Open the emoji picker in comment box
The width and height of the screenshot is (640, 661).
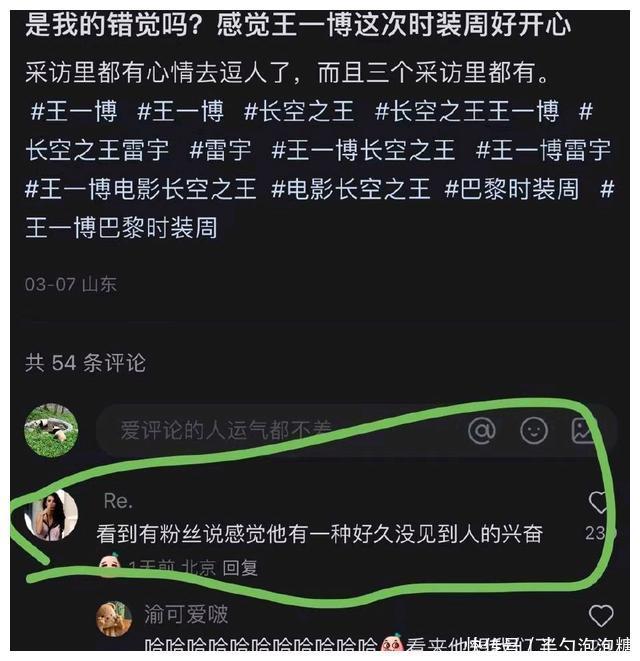(534, 430)
